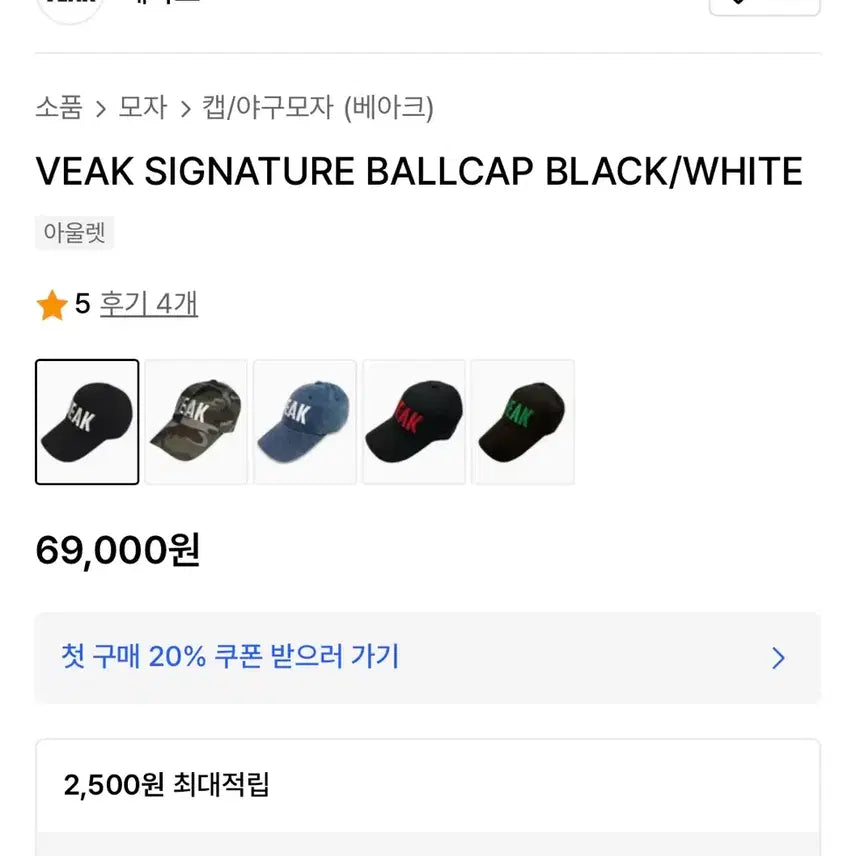
Task: Select the black cap with green logo
Action: [522, 422]
